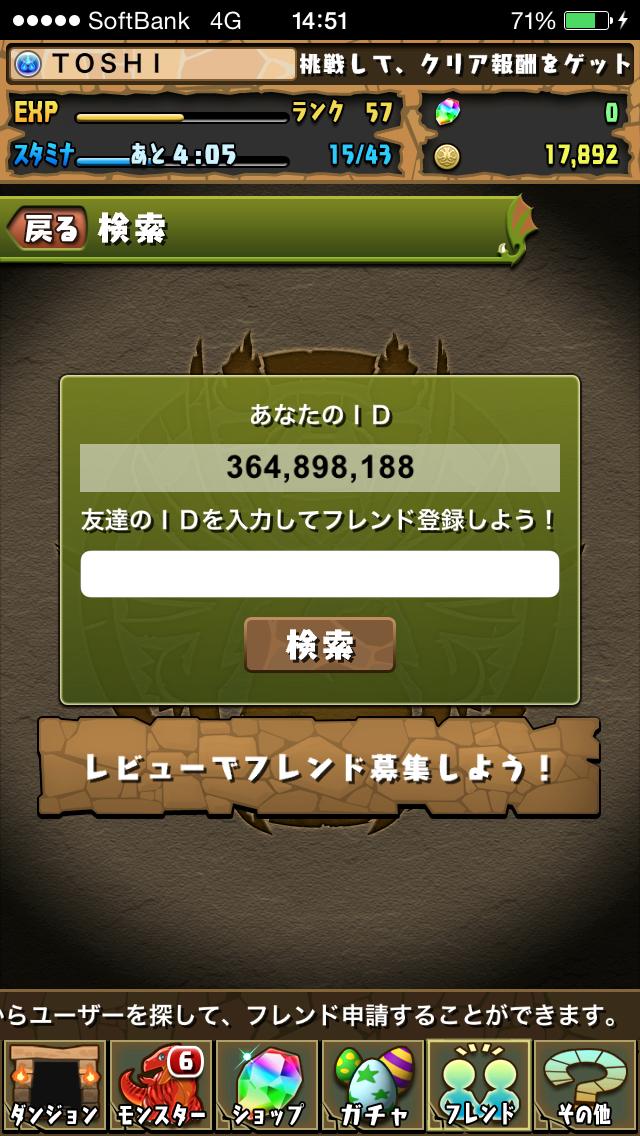
Task: Open the モンスター tab
Action: pos(159,1086)
